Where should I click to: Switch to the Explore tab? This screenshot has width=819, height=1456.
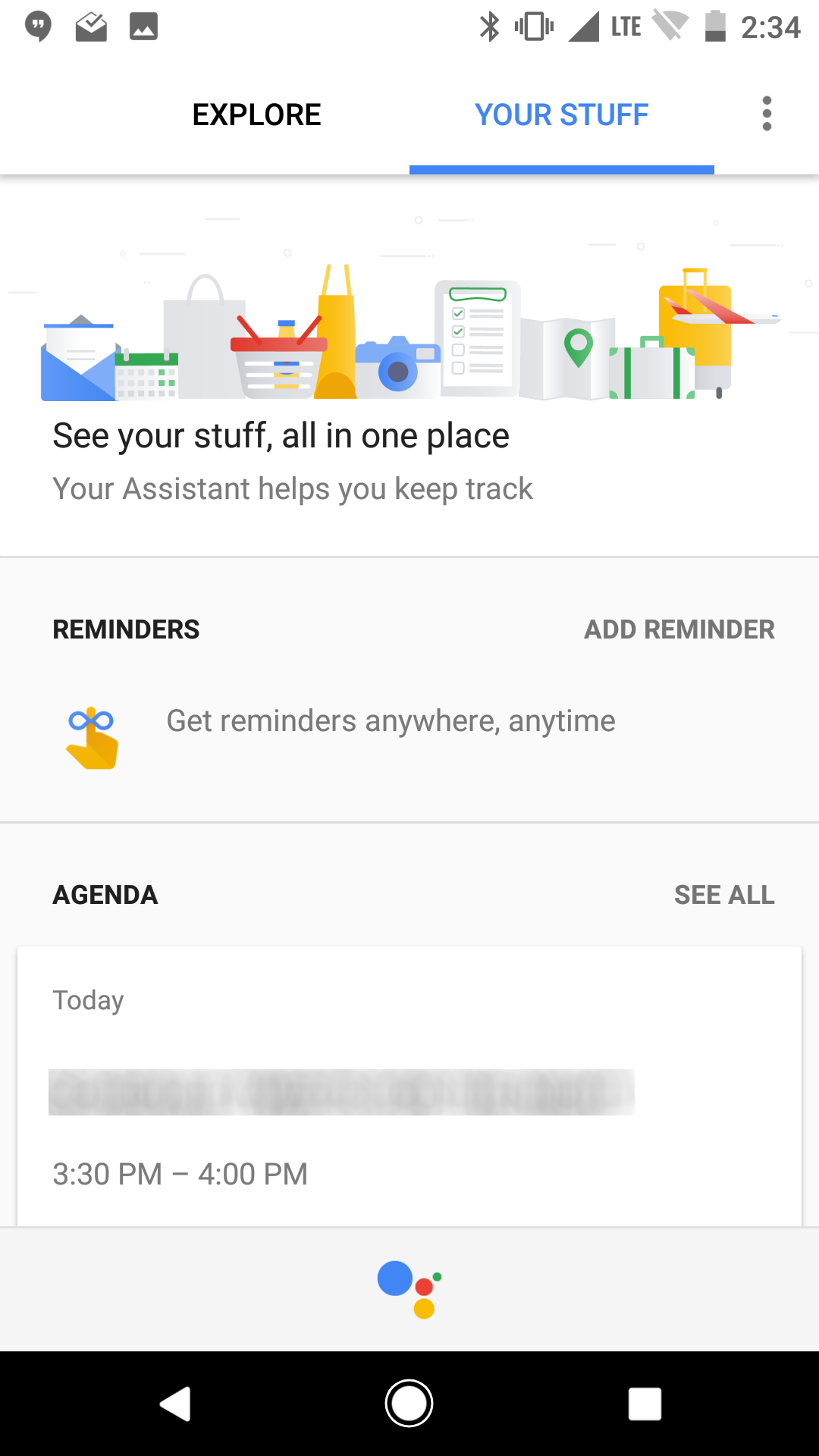pos(256,115)
